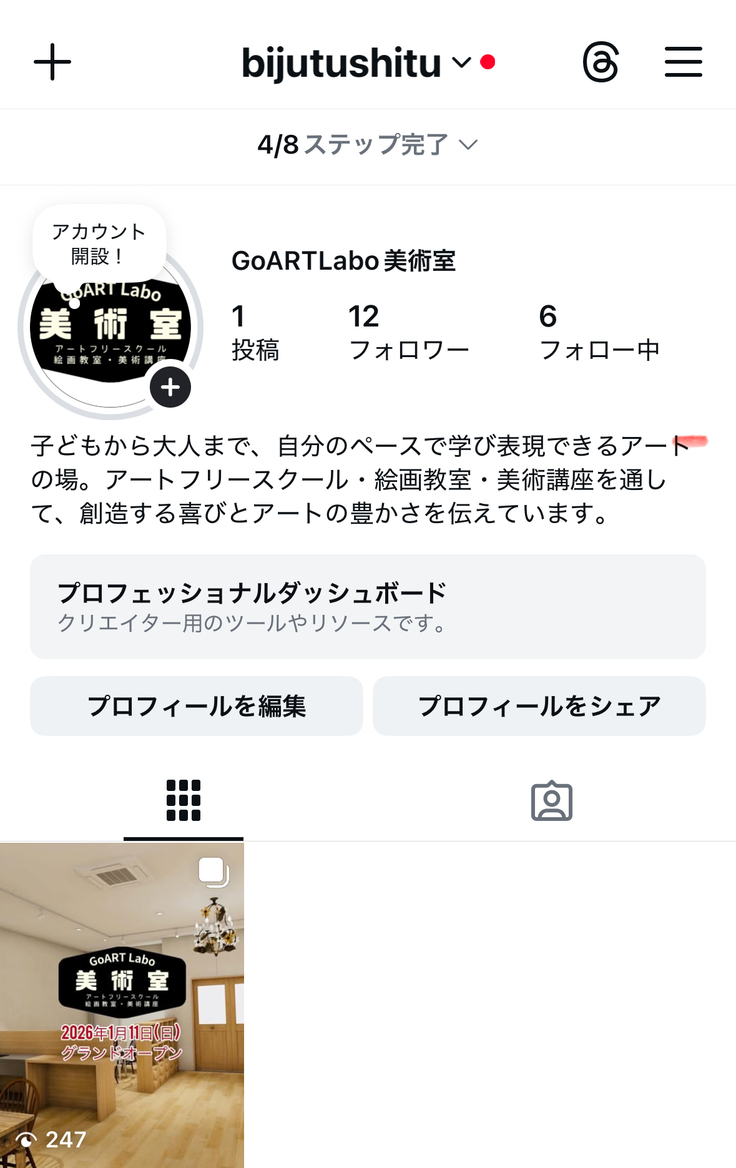The width and height of the screenshot is (736, 1168).
Task: Add a story via profile picture plus
Action: 171,387
